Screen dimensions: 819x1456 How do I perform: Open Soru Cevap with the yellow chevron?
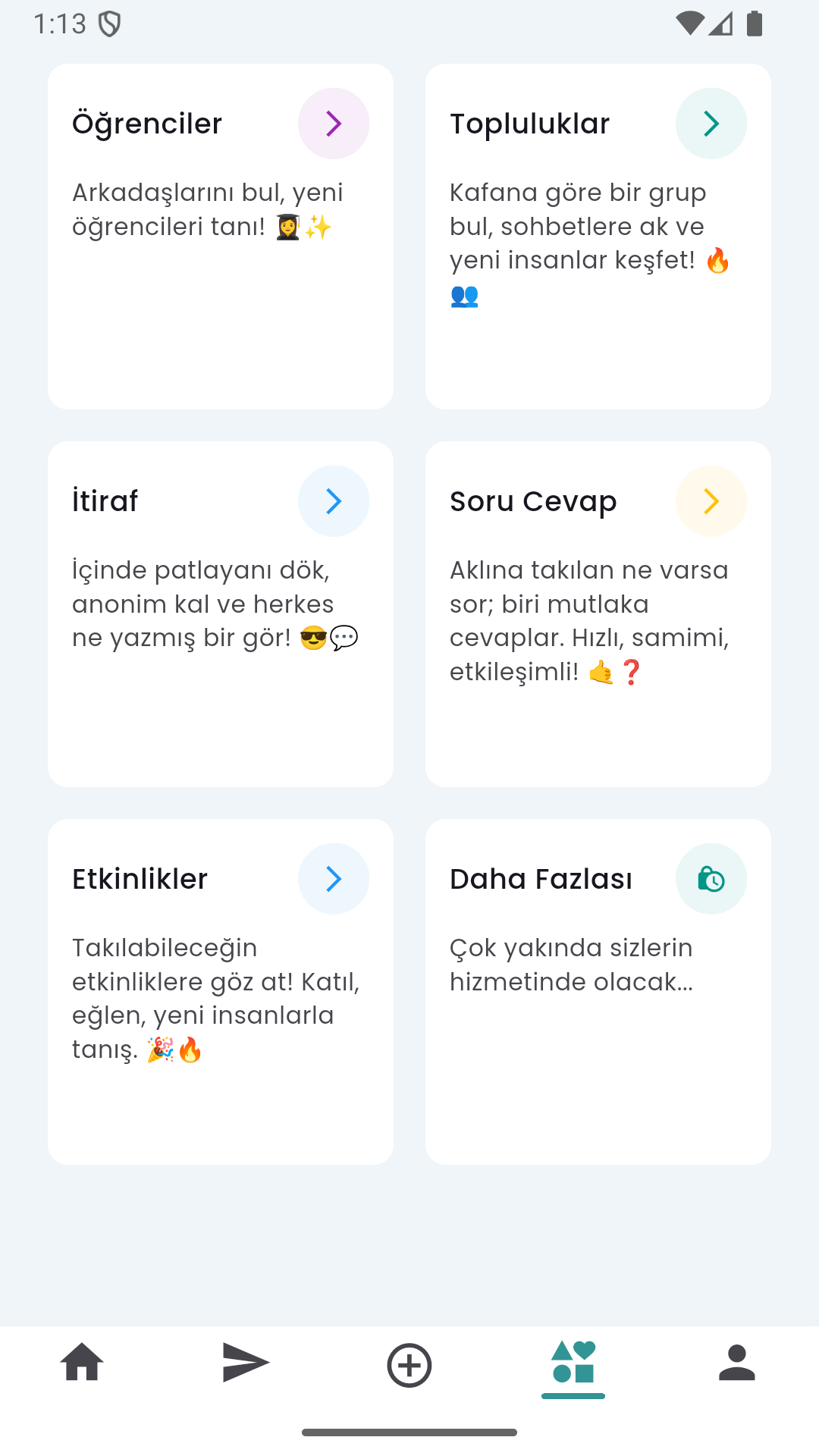tap(711, 500)
